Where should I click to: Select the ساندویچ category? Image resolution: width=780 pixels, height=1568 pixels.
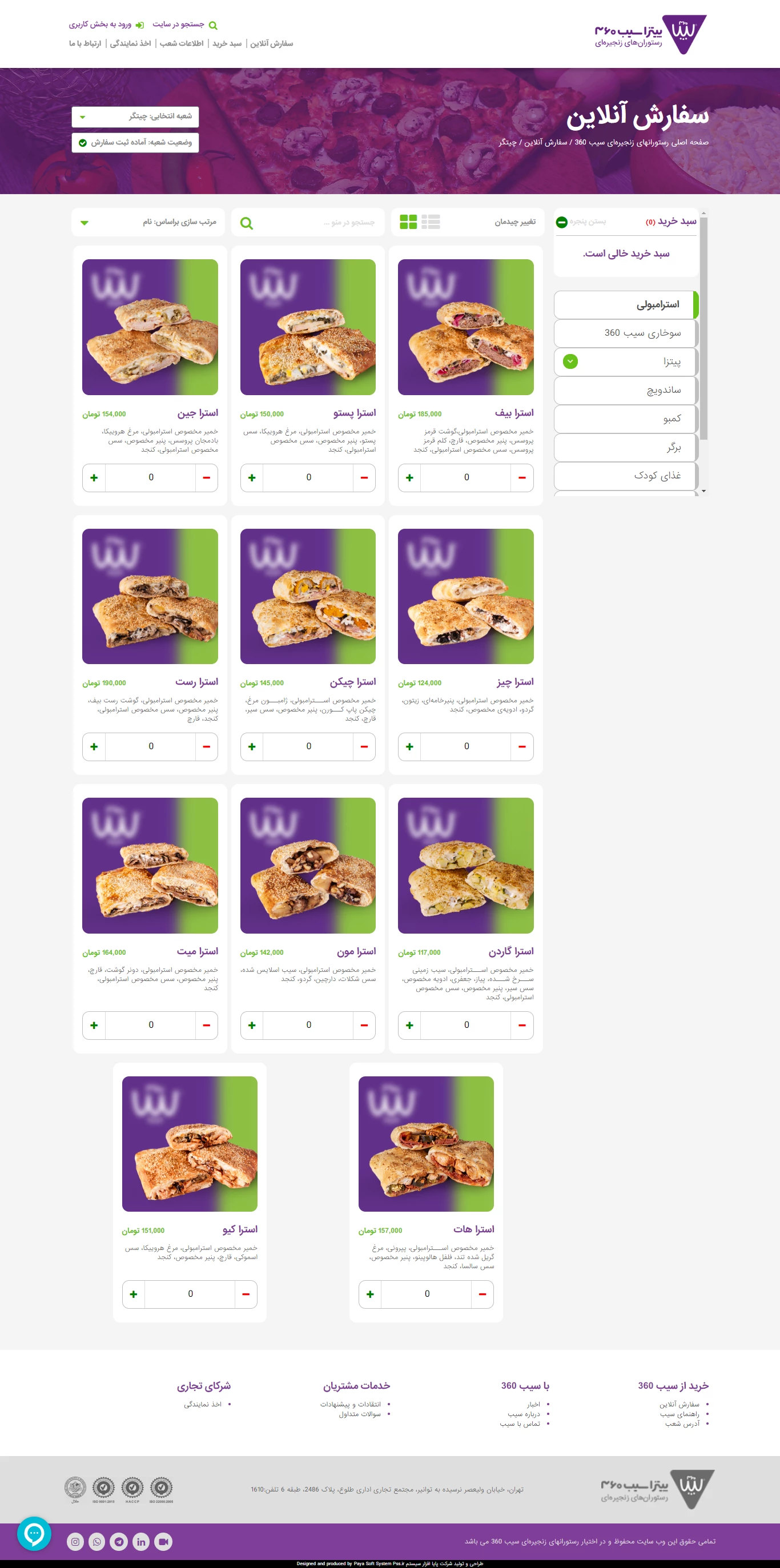625,390
